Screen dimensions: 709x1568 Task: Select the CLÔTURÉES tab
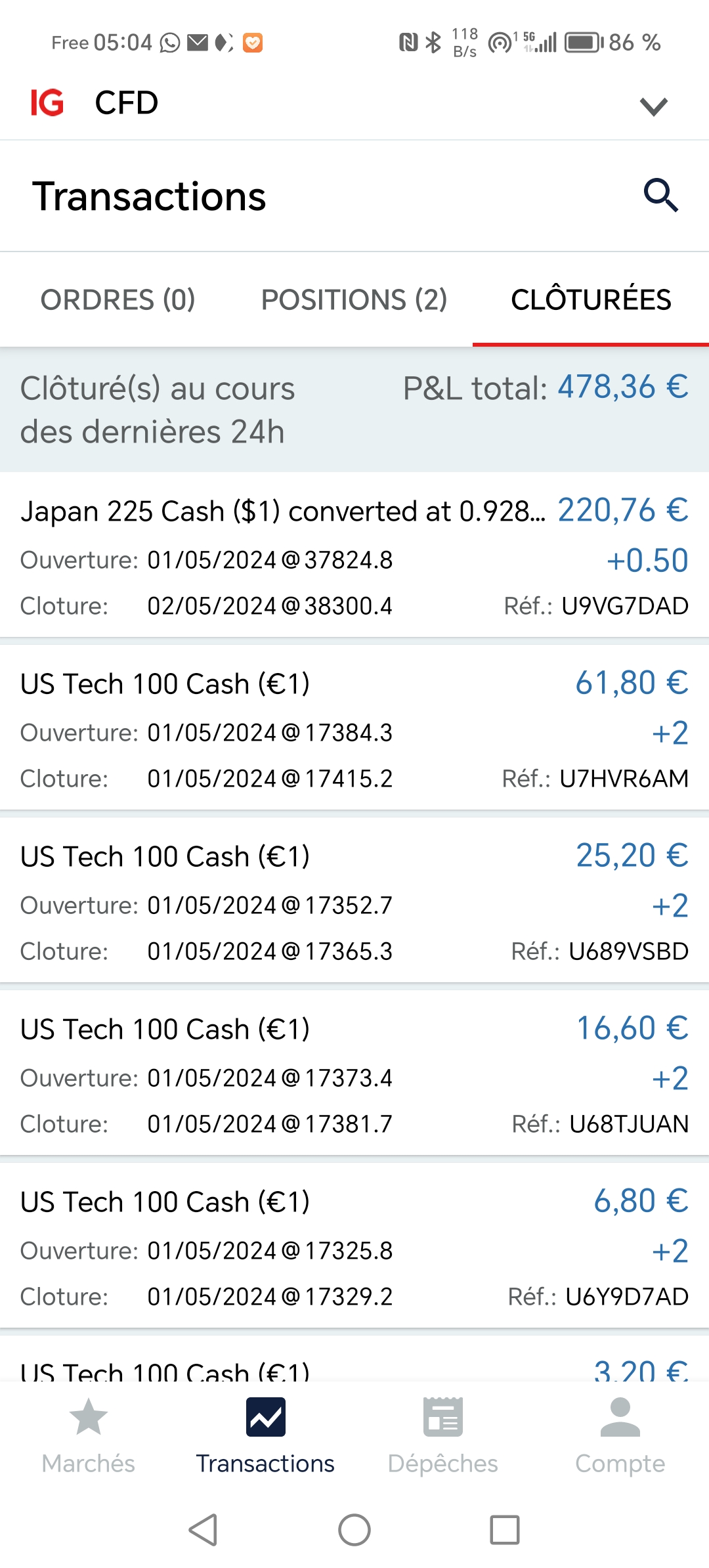[591, 300]
